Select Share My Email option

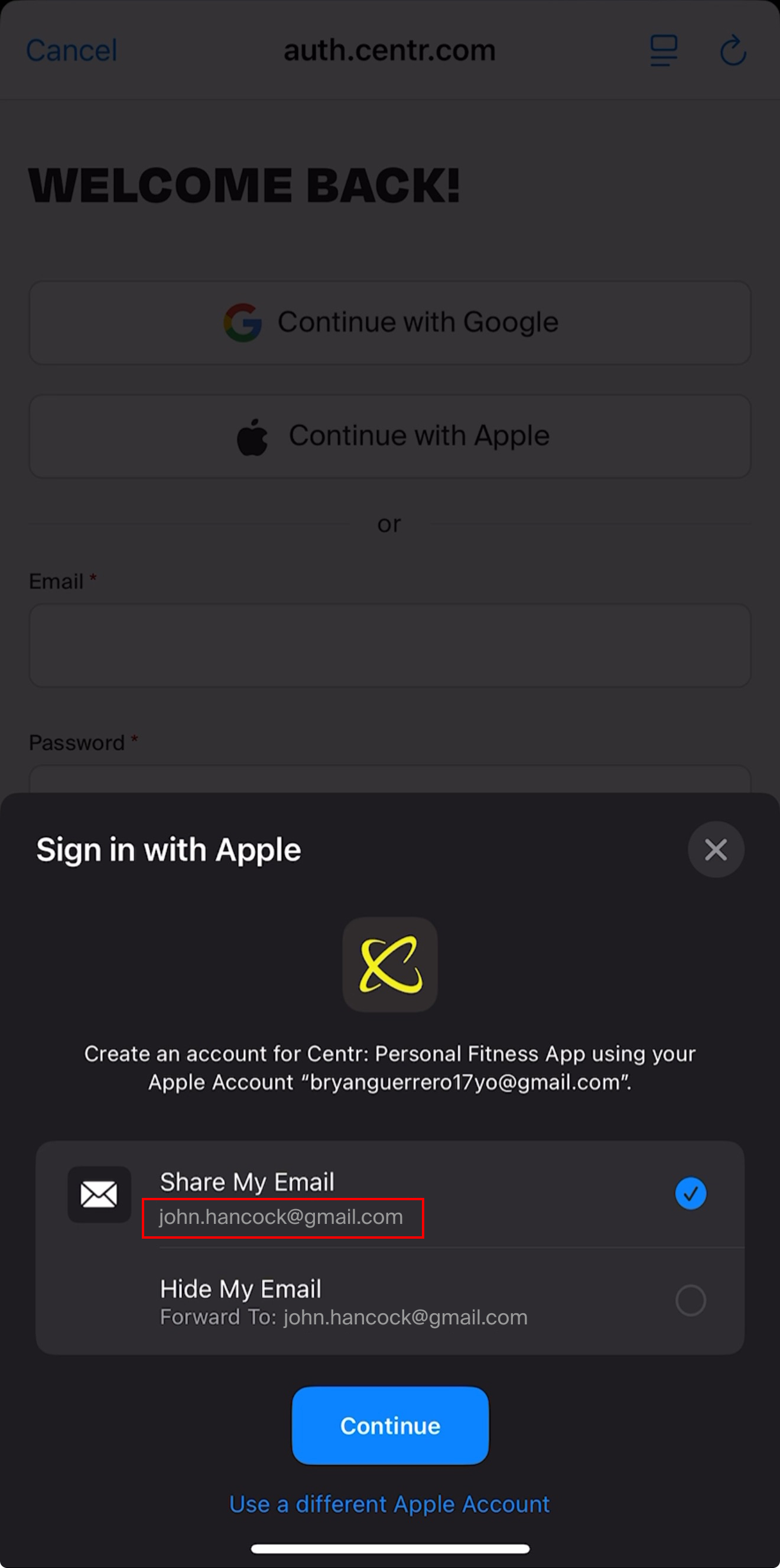point(690,1193)
